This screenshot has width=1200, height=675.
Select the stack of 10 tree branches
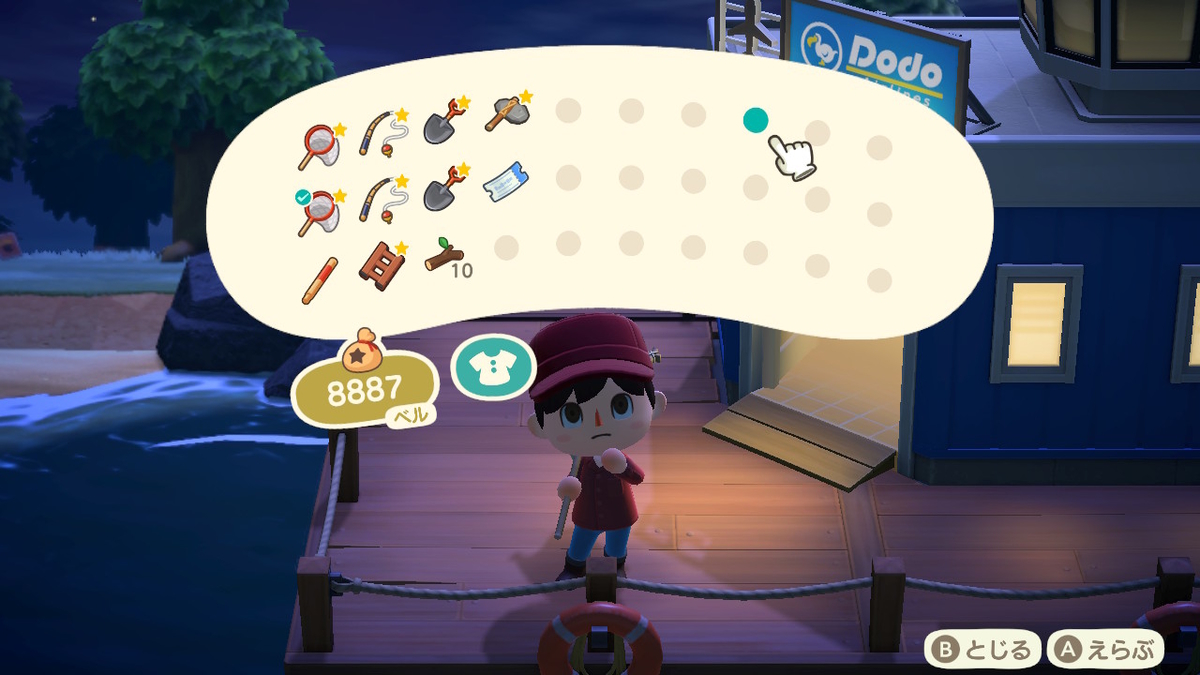[x=445, y=259]
